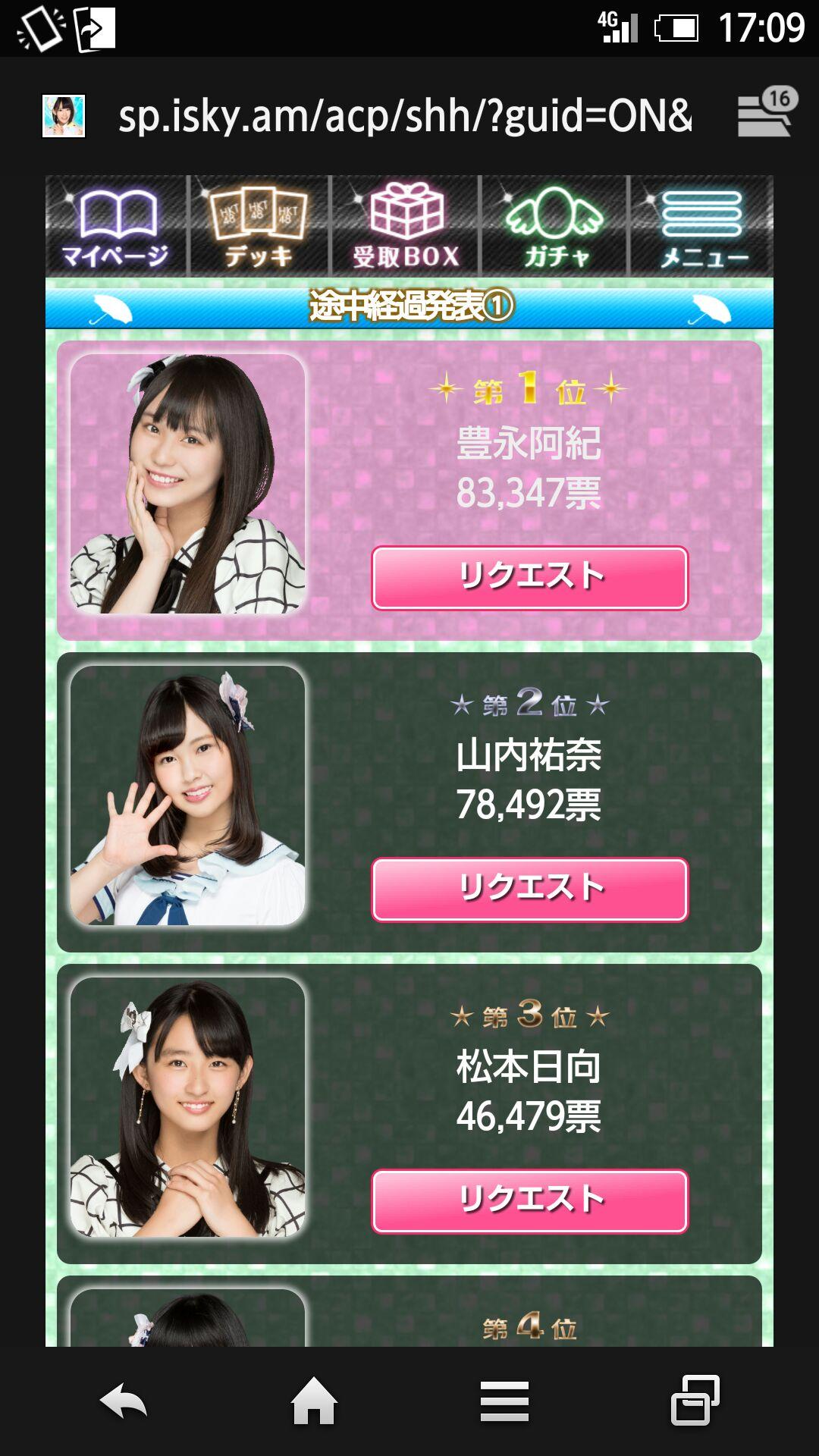
Task: Go to the browser home page
Action: coord(314,1400)
